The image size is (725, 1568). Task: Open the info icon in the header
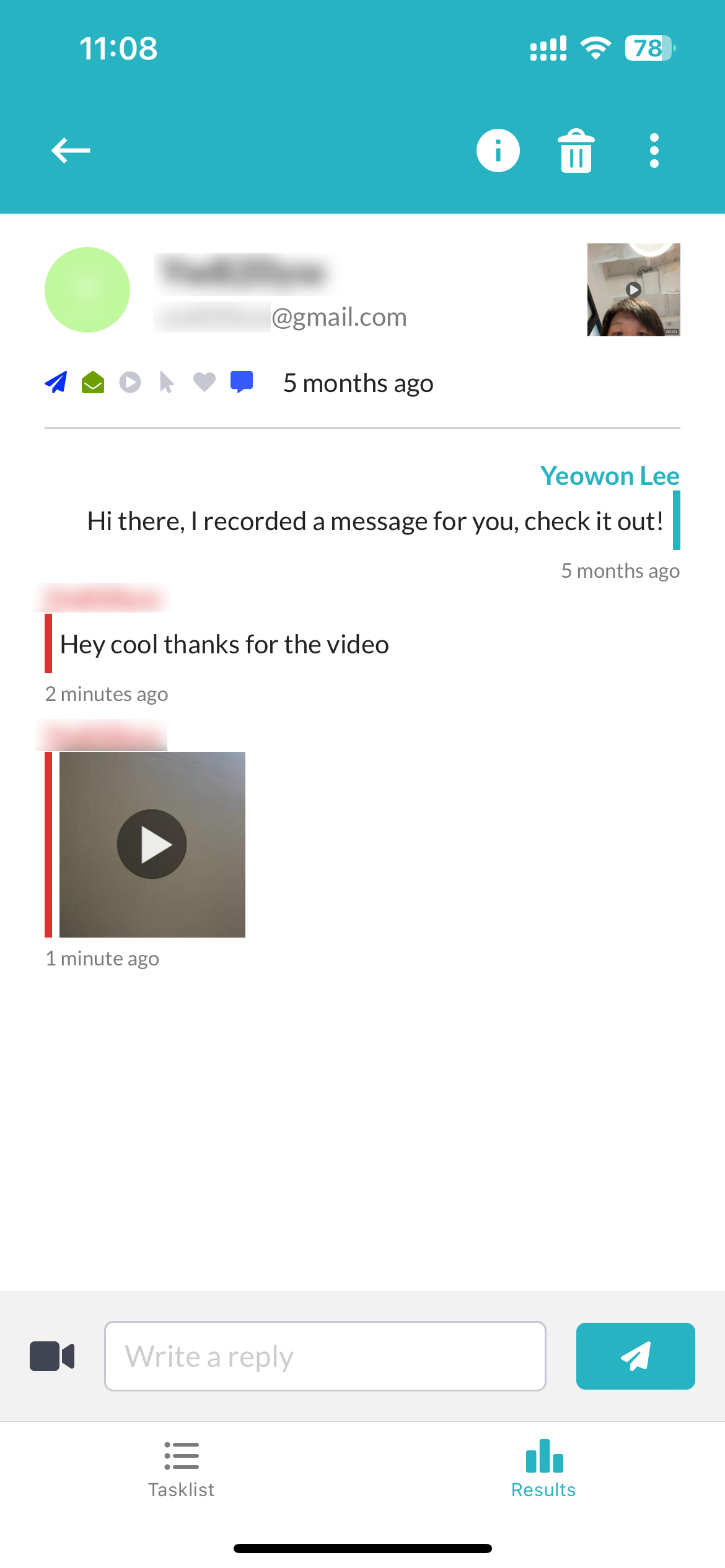pyautogui.click(x=498, y=150)
